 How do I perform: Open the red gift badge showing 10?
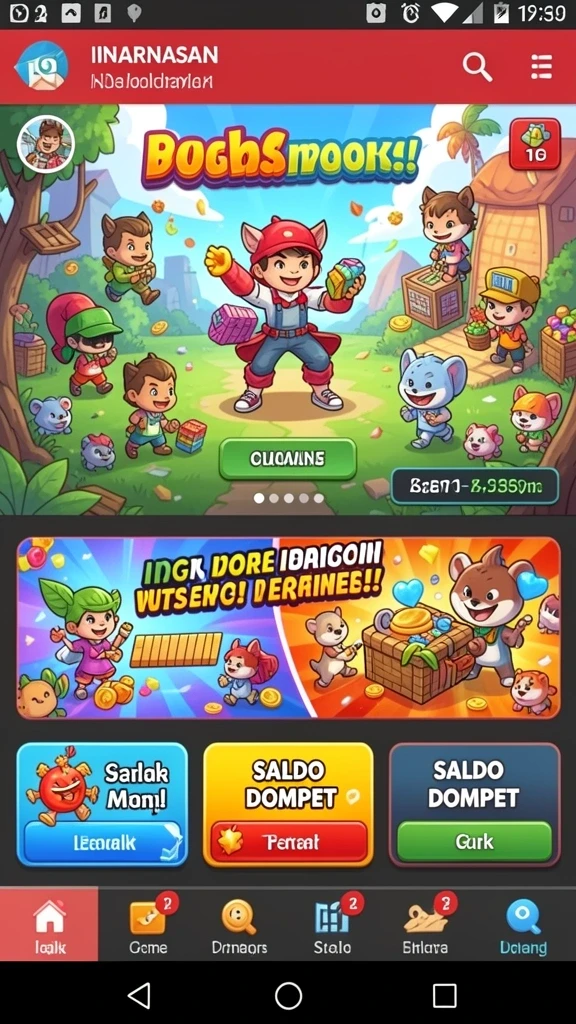535,144
